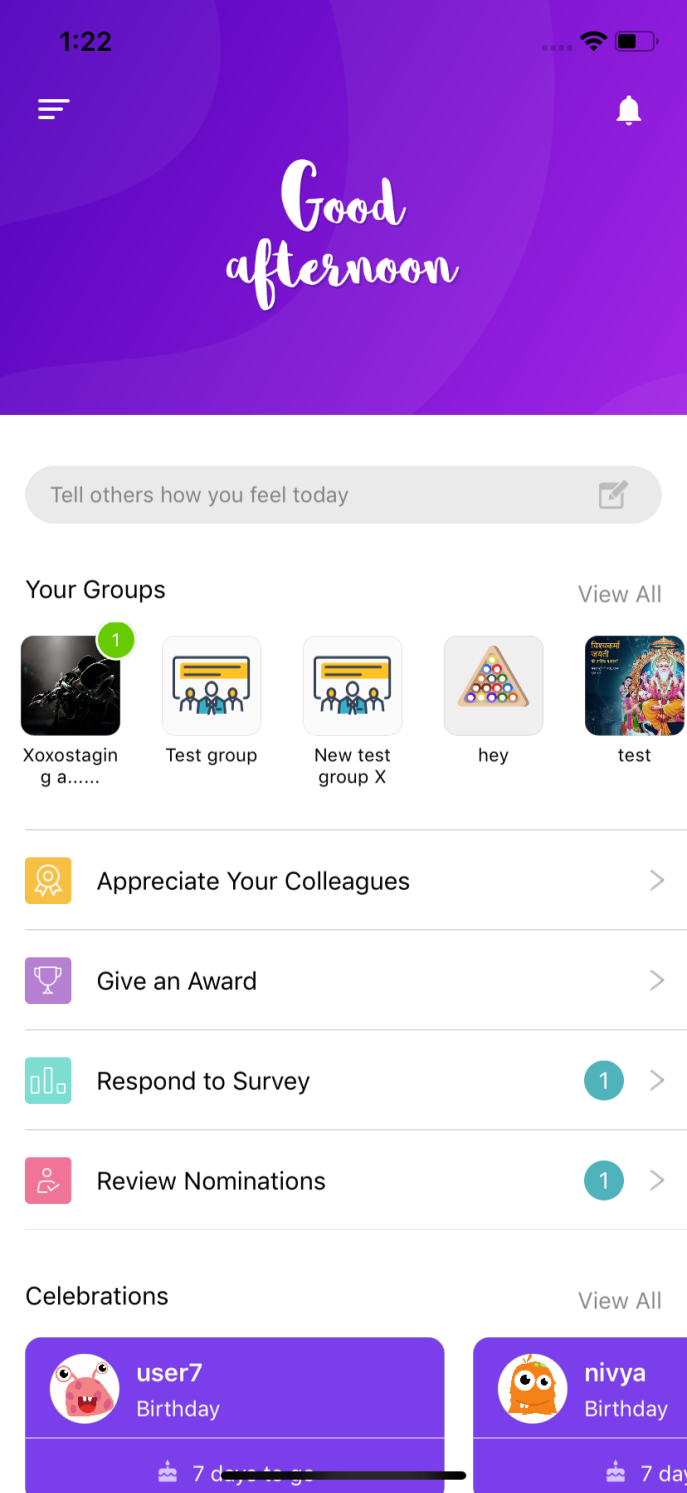
Task: Open the hey group
Action: pos(494,701)
